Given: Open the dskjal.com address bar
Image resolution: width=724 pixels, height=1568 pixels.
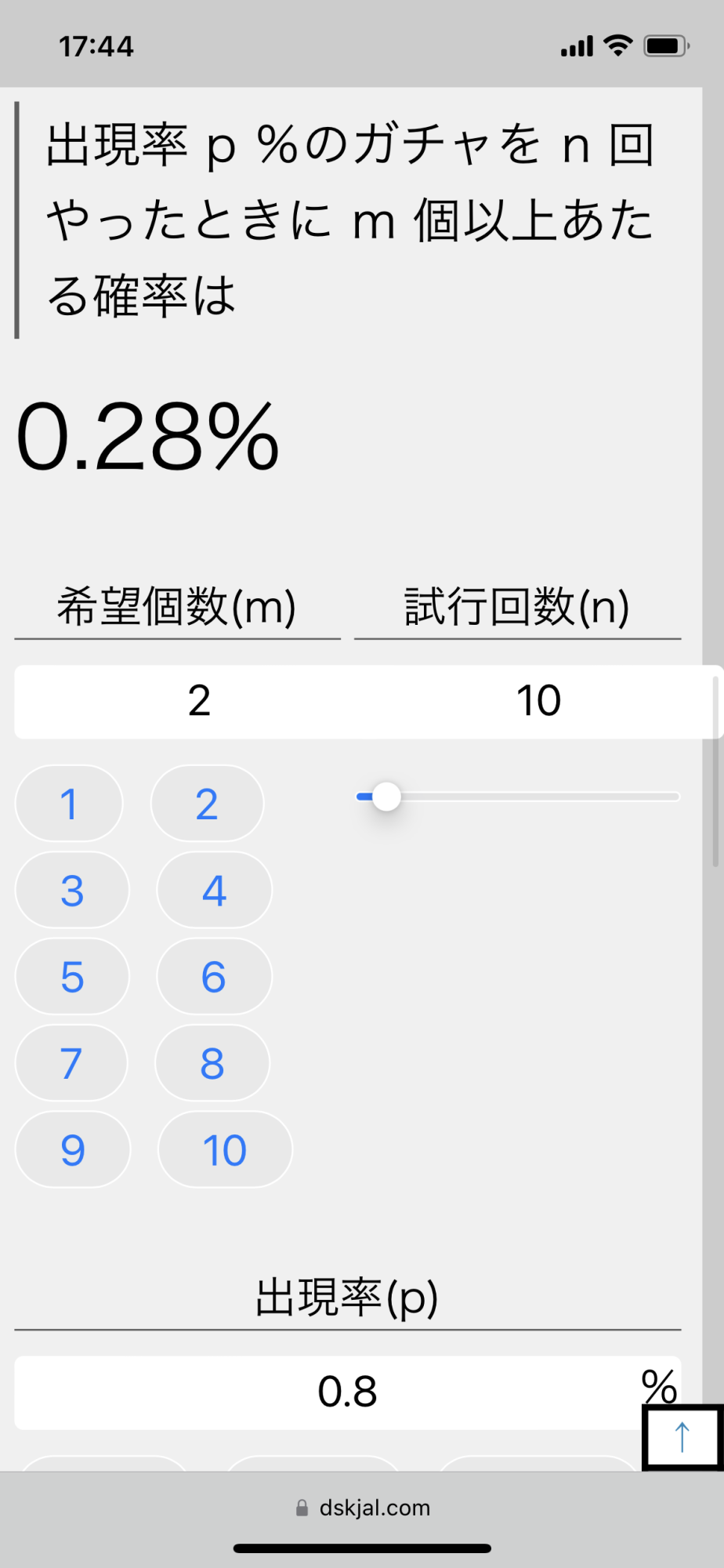Looking at the screenshot, I should 363,1508.
